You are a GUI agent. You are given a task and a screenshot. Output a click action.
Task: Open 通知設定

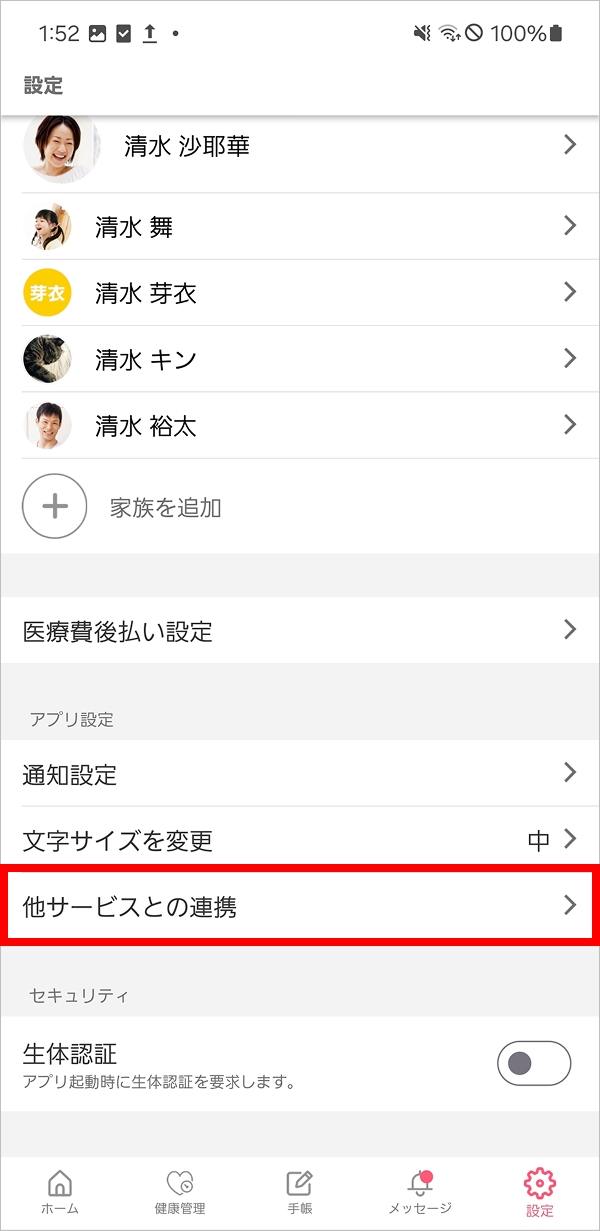point(300,774)
